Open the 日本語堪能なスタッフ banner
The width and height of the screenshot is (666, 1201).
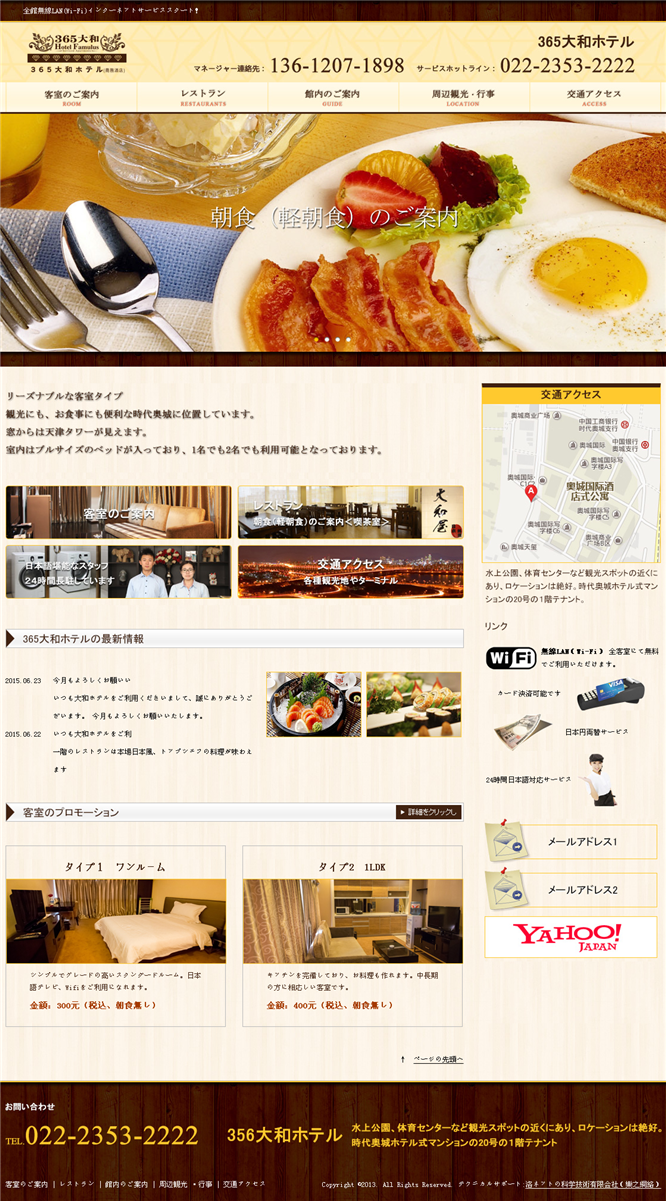(x=118, y=572)
